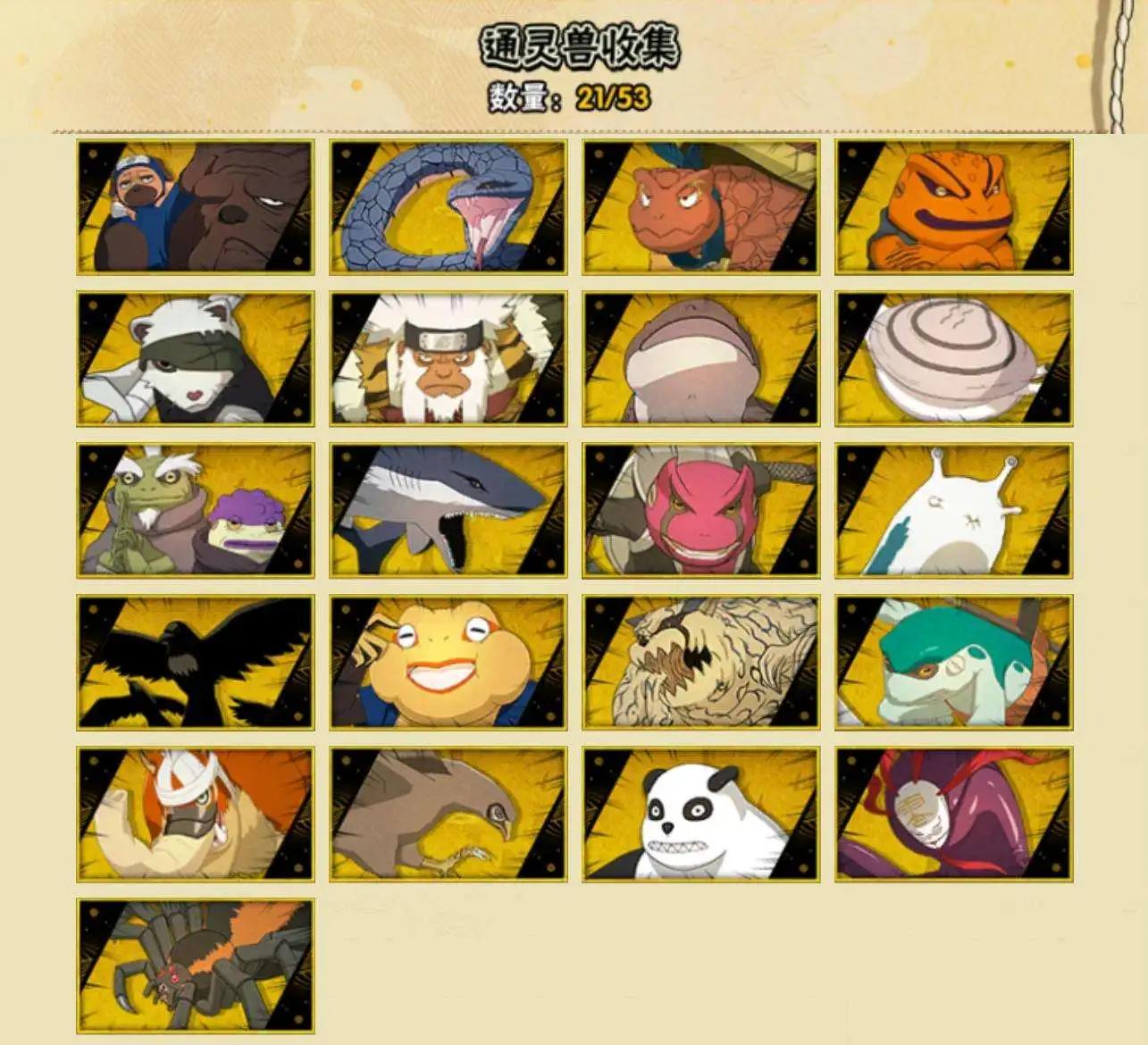Tap the smiling yellow toad card

click(x=448, y=662)
